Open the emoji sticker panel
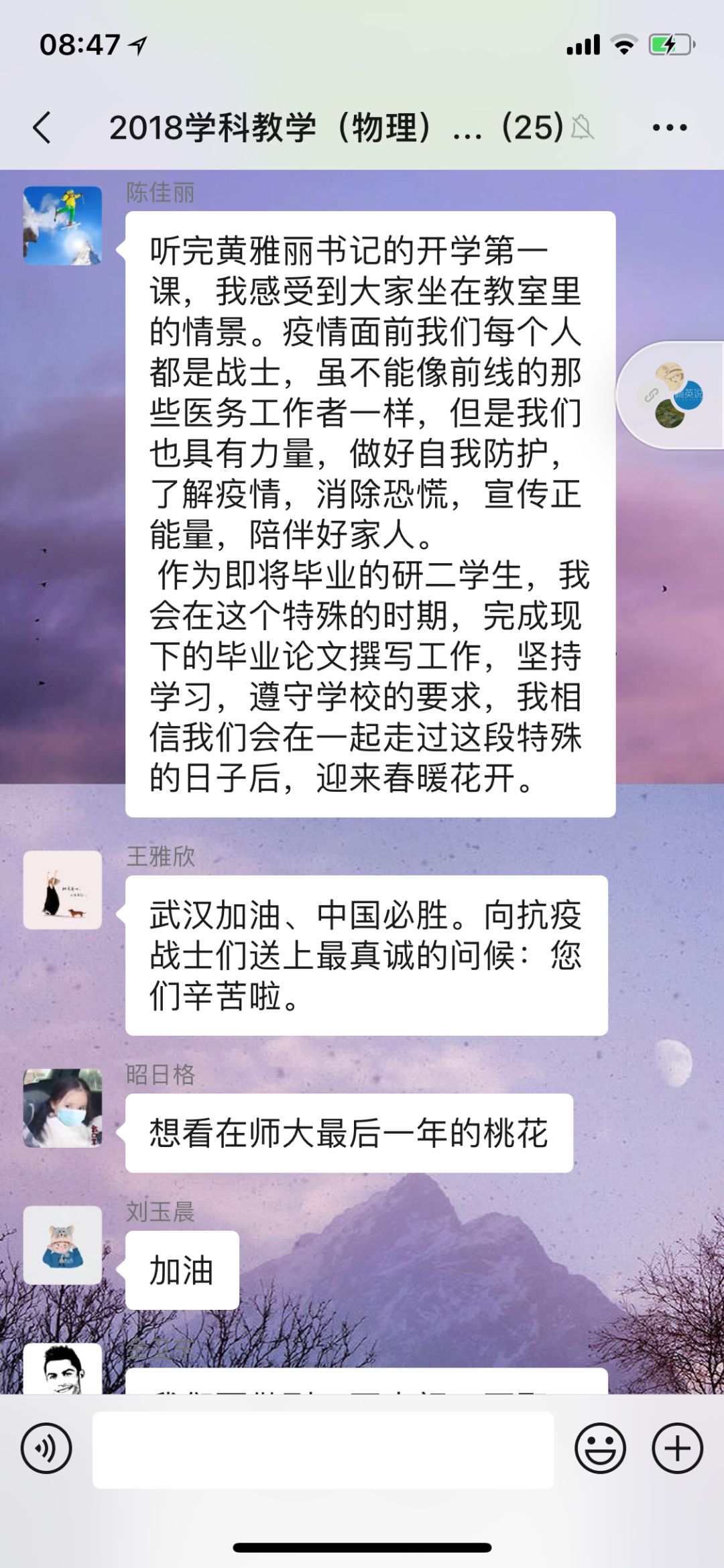Image resolution: width=724 pixels, height=1568 pixels. tap(600, 1448)
